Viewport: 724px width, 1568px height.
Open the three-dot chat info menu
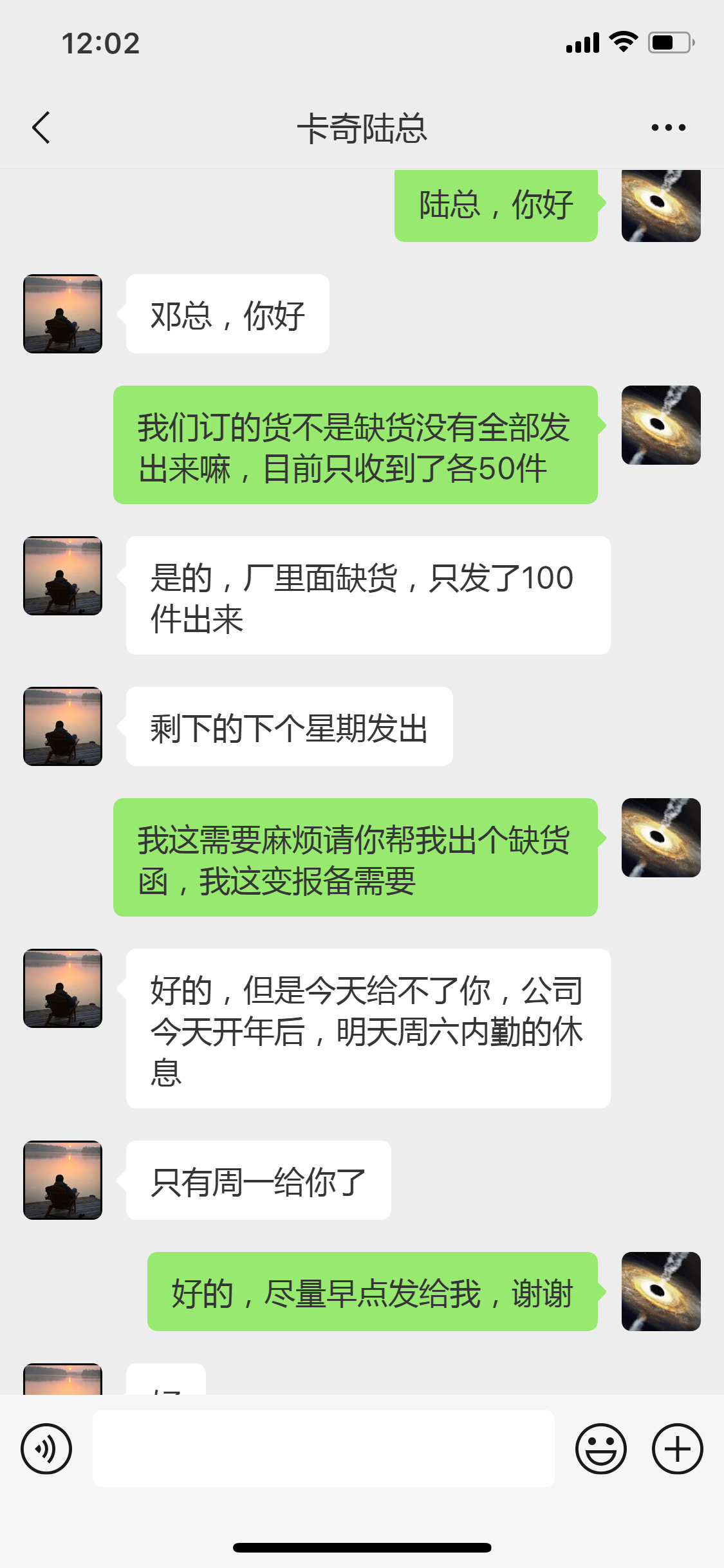[668, 127]
